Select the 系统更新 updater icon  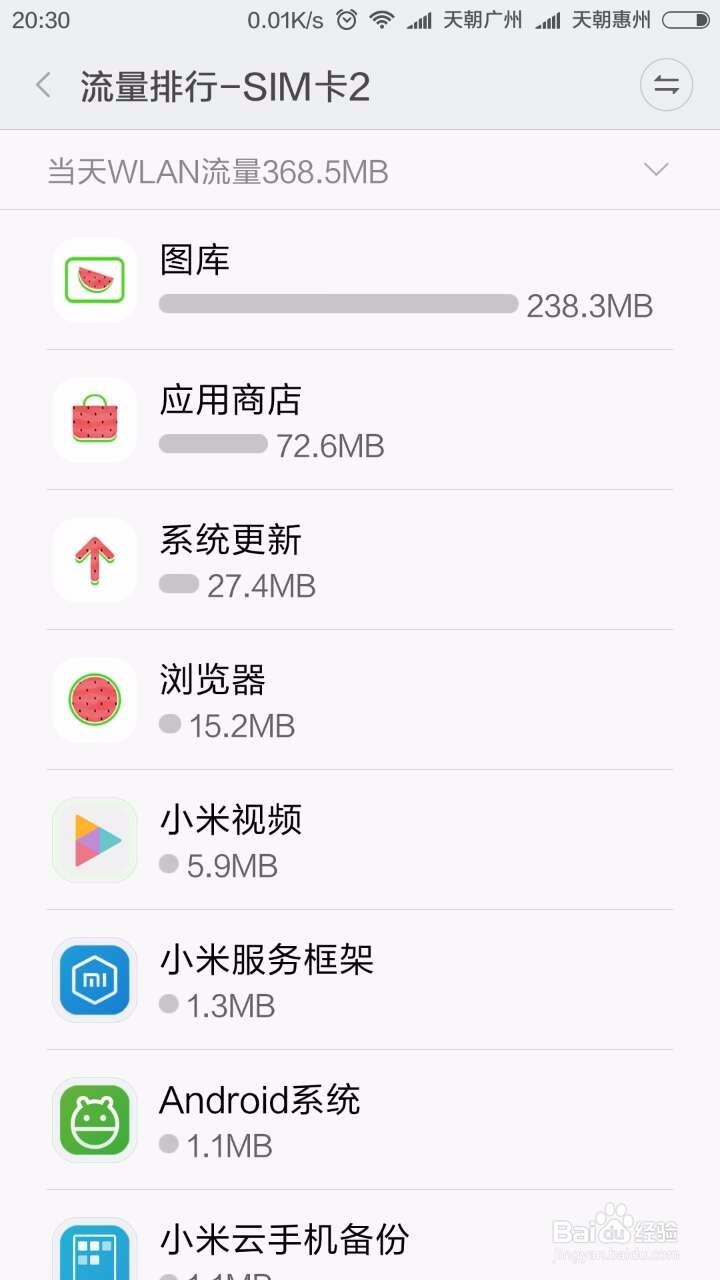click(x=94, y=560)
